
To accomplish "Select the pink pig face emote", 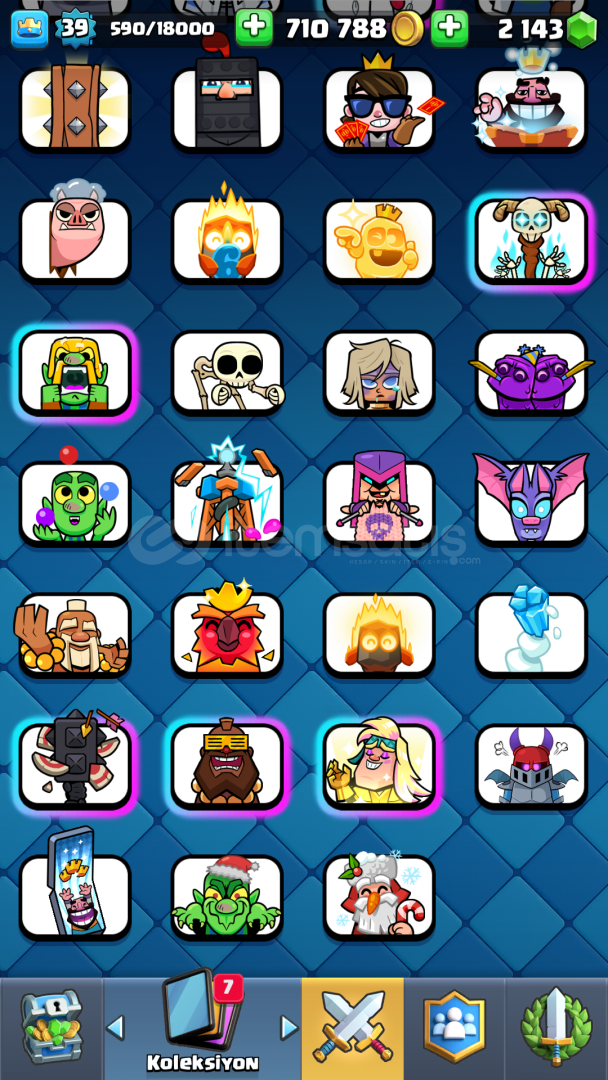I will [75, 241].
